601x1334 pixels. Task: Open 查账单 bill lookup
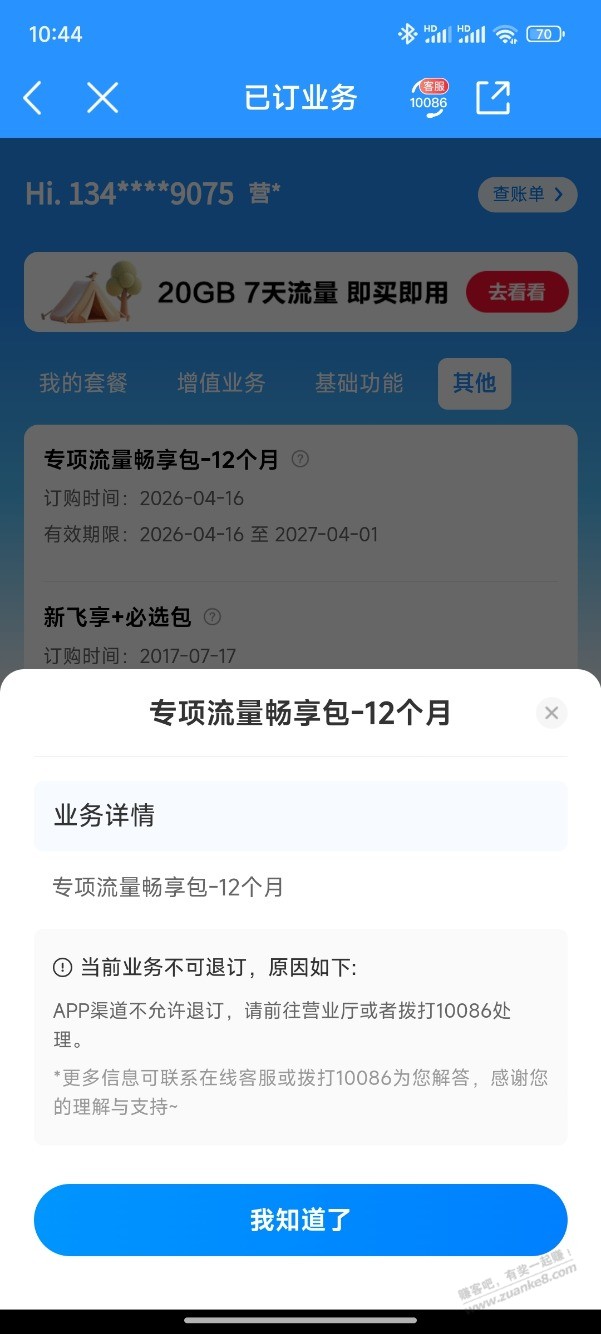[528, 194]
